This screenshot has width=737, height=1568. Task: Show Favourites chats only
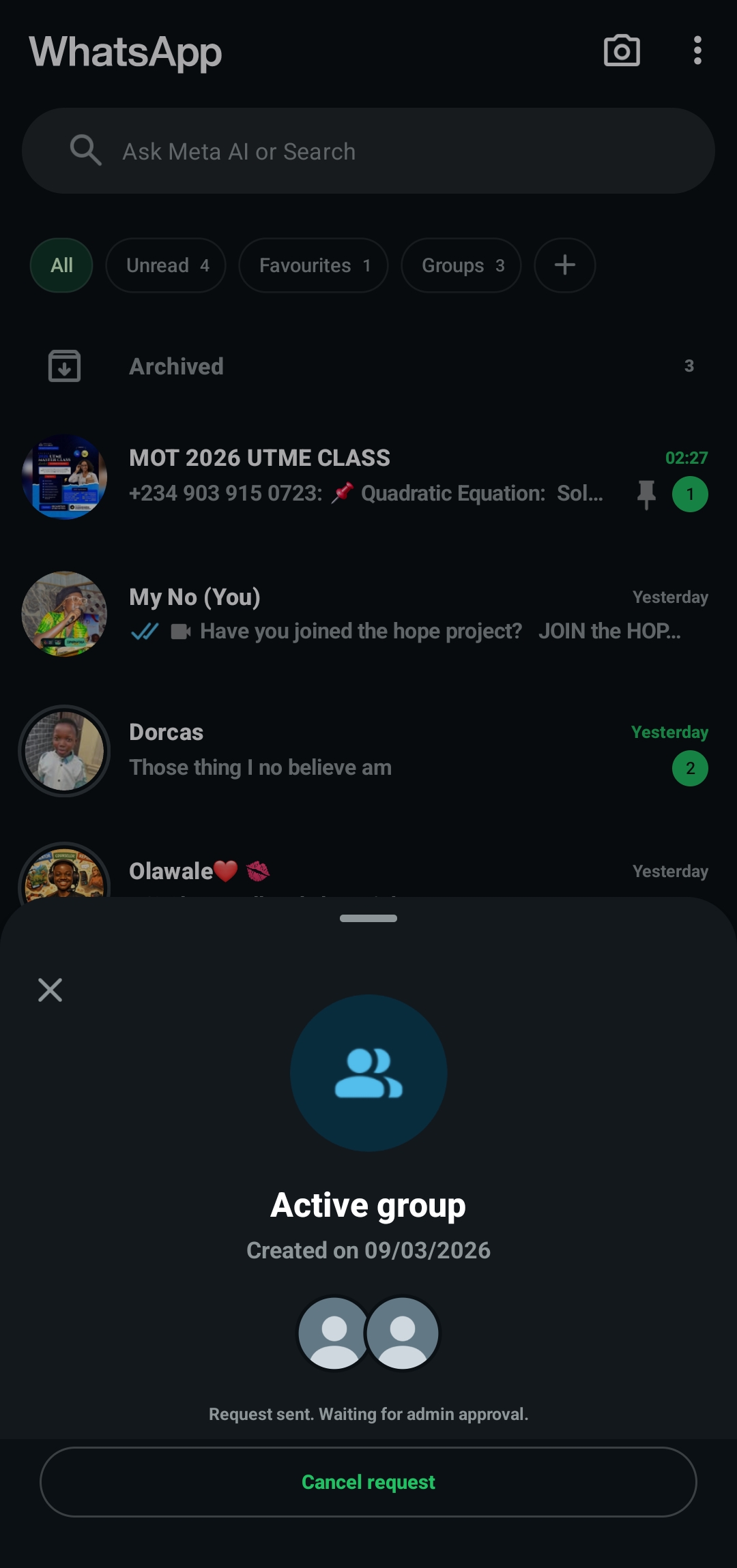point(313,265)
